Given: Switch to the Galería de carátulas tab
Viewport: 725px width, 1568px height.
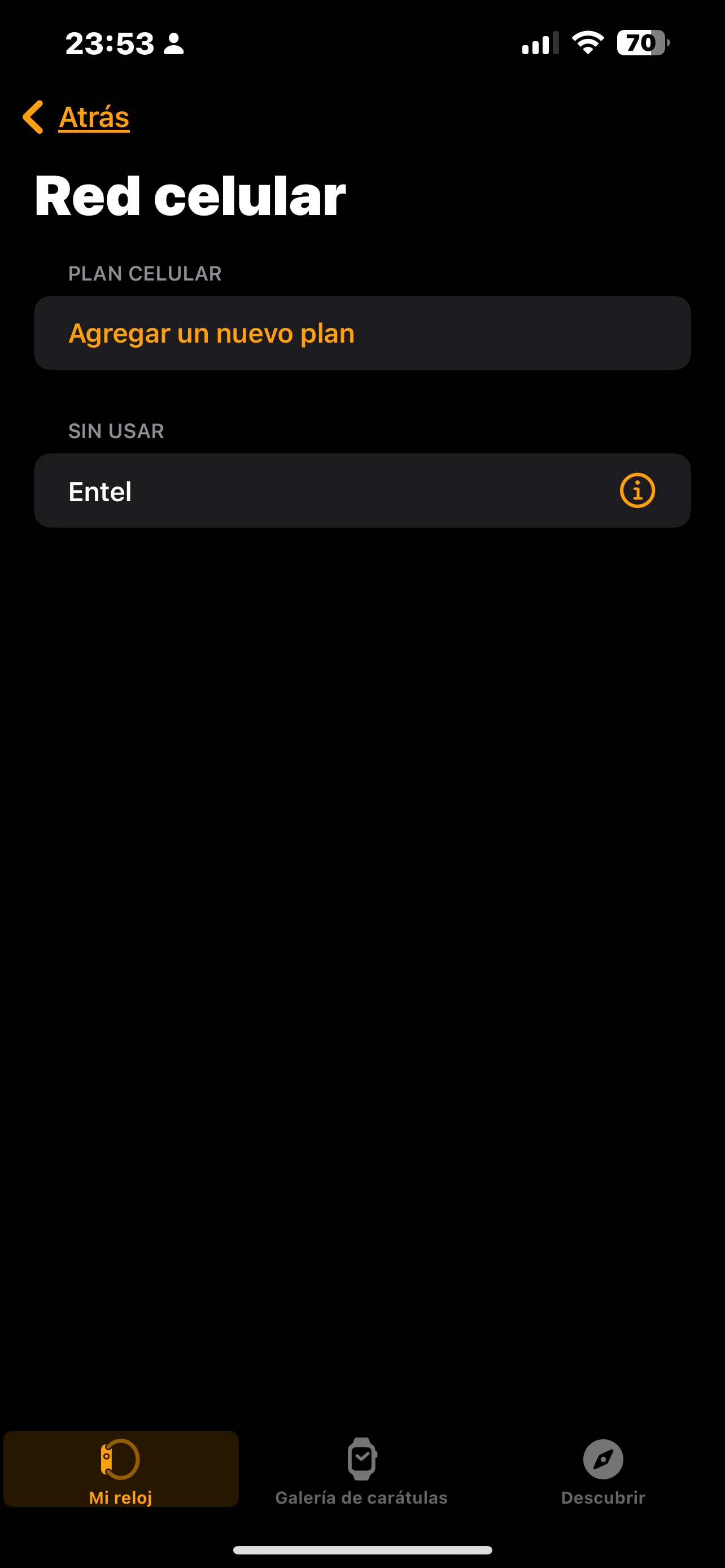Looking at the screenshot, I should point(361,1469).
